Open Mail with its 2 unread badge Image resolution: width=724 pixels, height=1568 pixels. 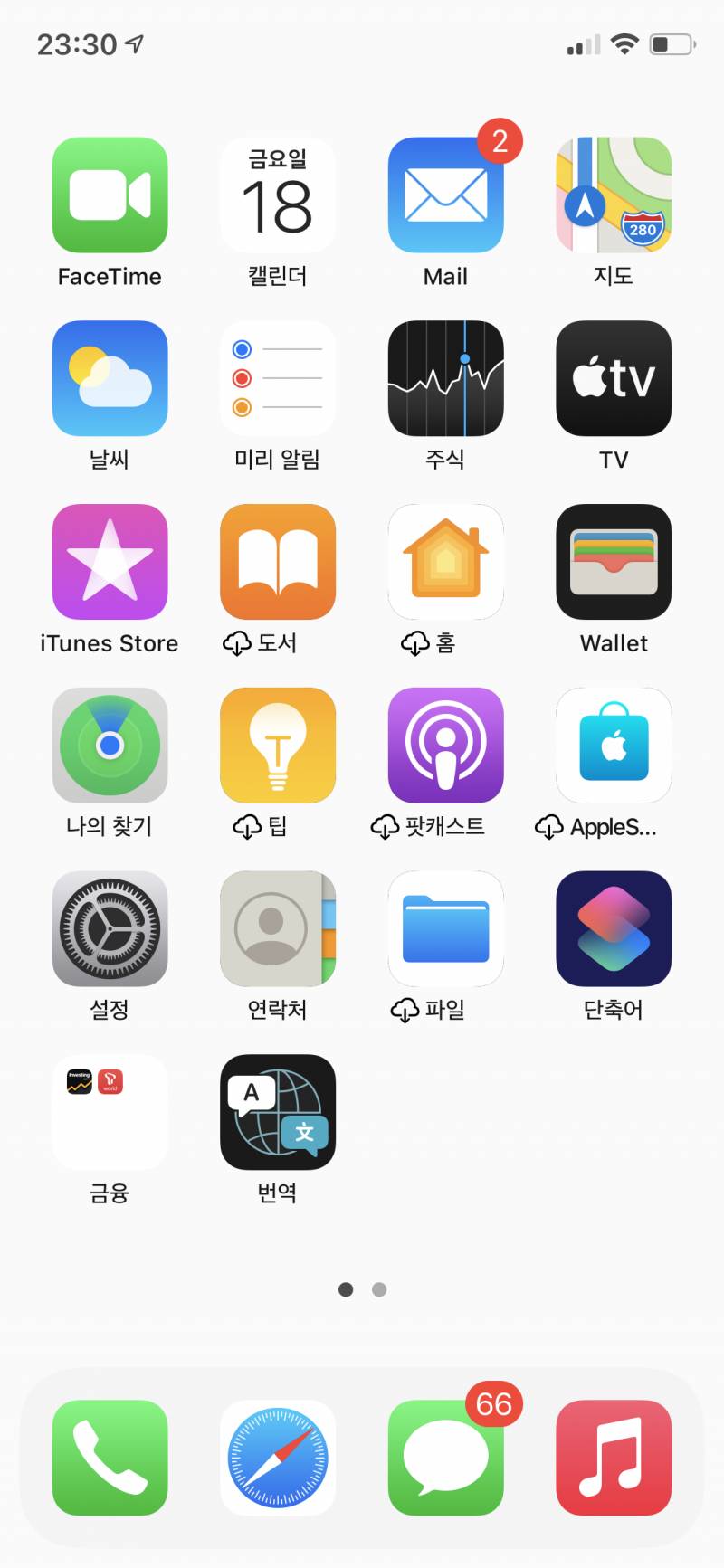pyautogui.click(x=445, y=195)
